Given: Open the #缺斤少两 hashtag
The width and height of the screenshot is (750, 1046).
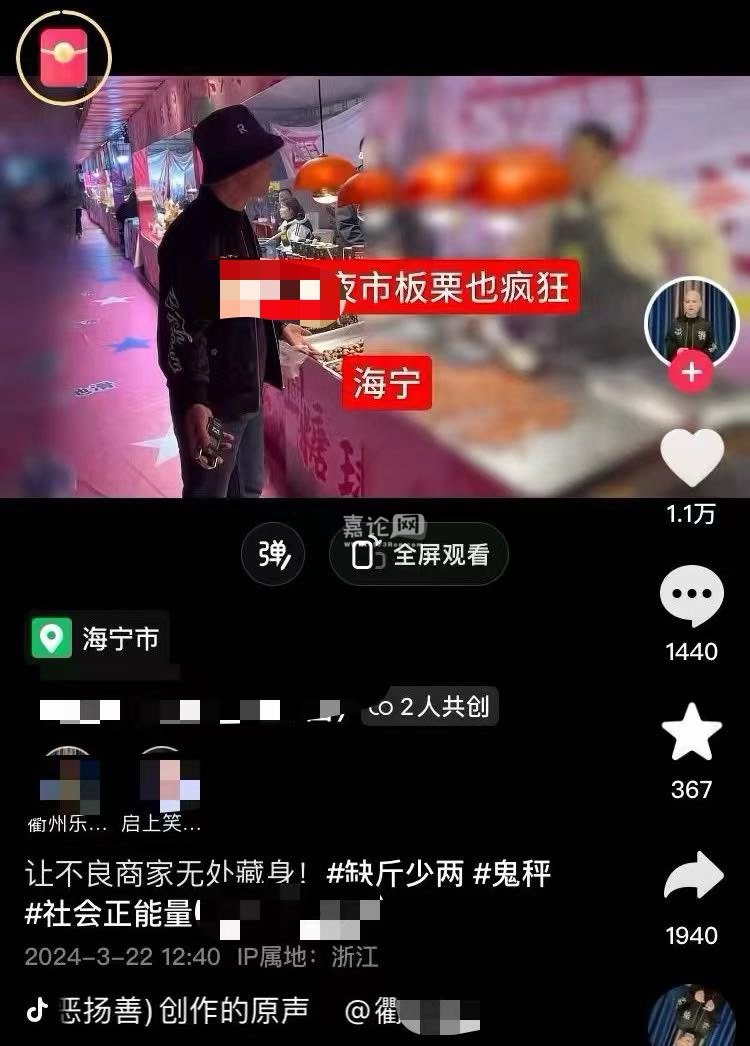Looking at the screenshot, I should (x=395, y=873).
